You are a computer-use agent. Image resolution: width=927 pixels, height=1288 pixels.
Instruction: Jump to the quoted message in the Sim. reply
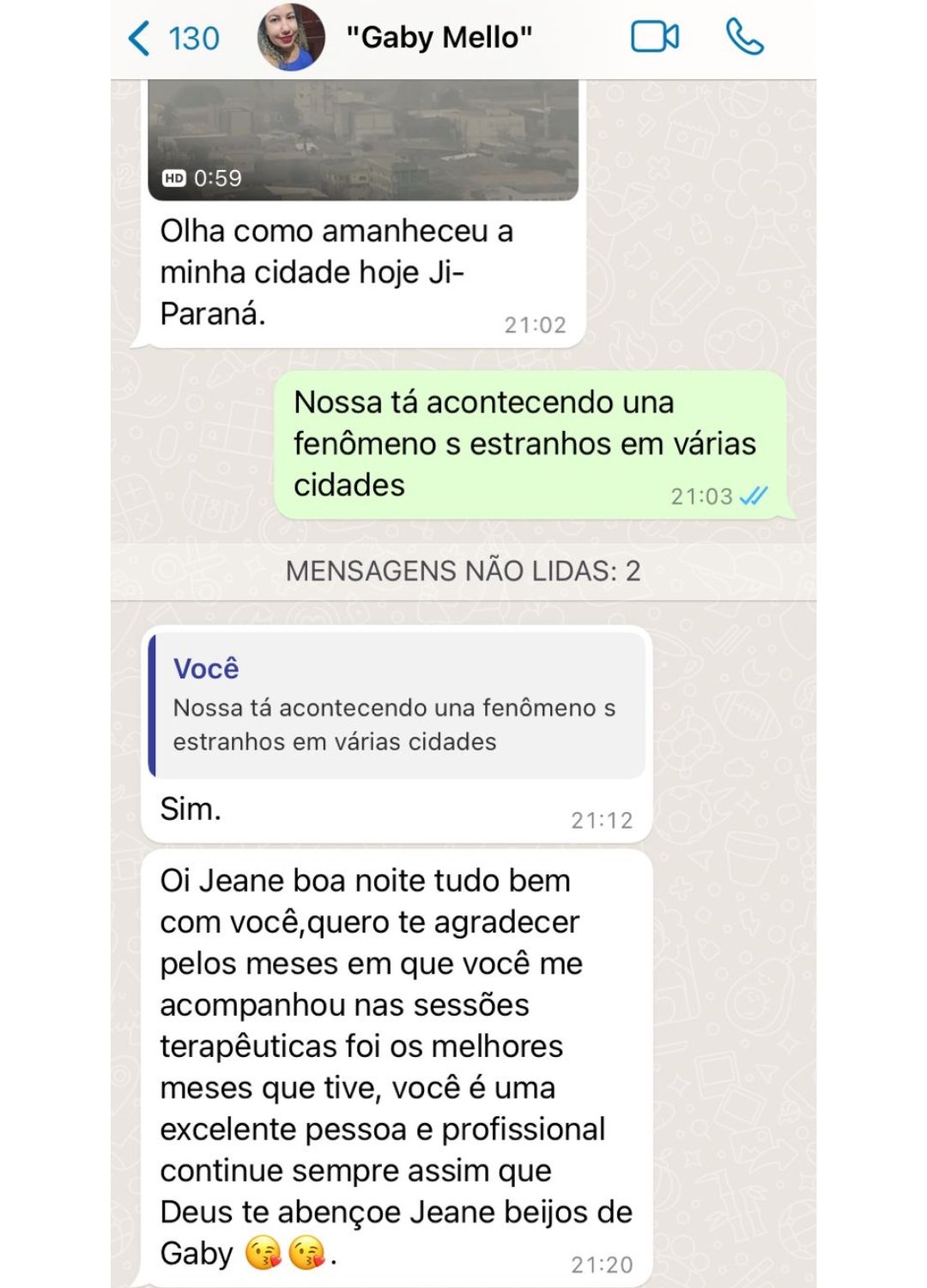click(397, 706)
